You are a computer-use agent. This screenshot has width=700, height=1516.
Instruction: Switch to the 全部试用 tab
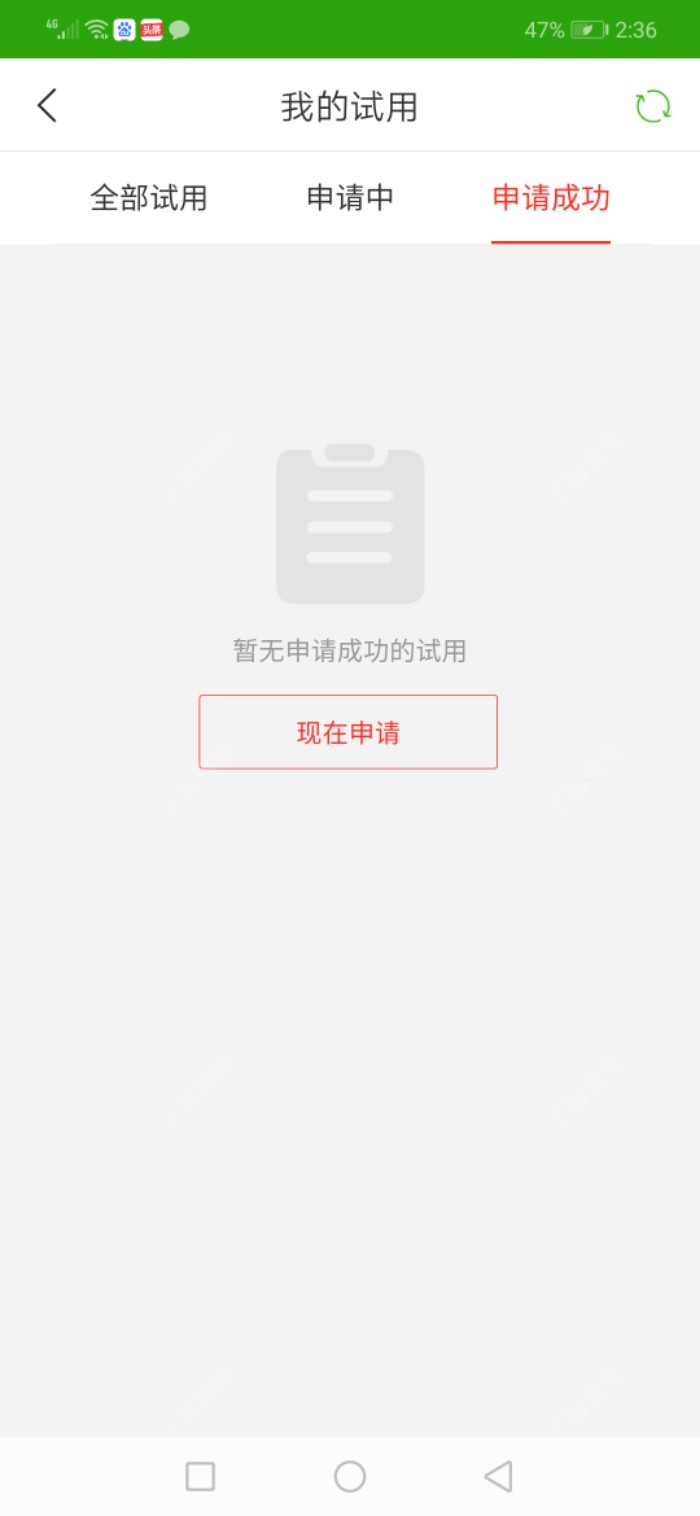coord(149,198)
